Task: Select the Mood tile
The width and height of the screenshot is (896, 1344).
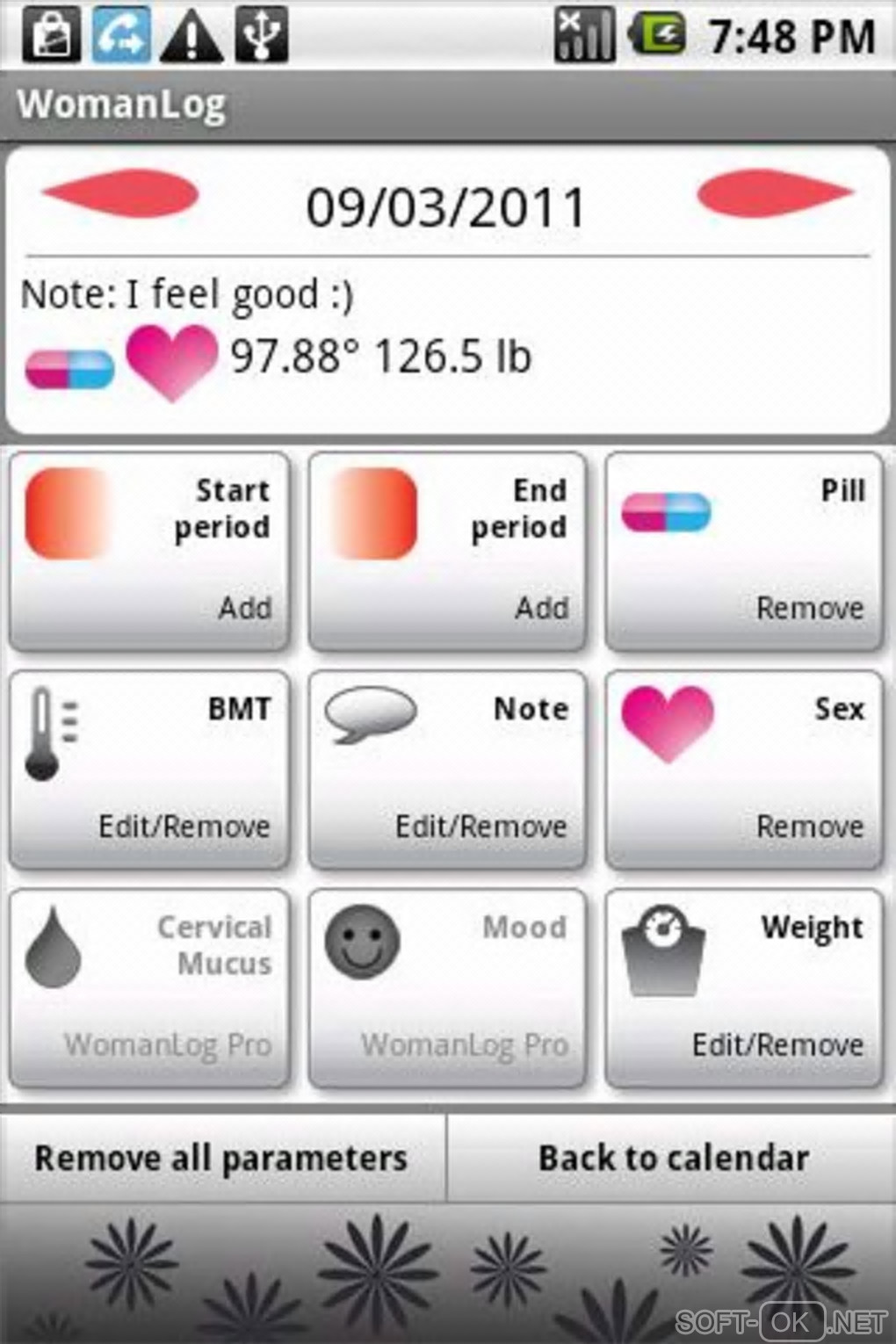Action: pos(447,988)
